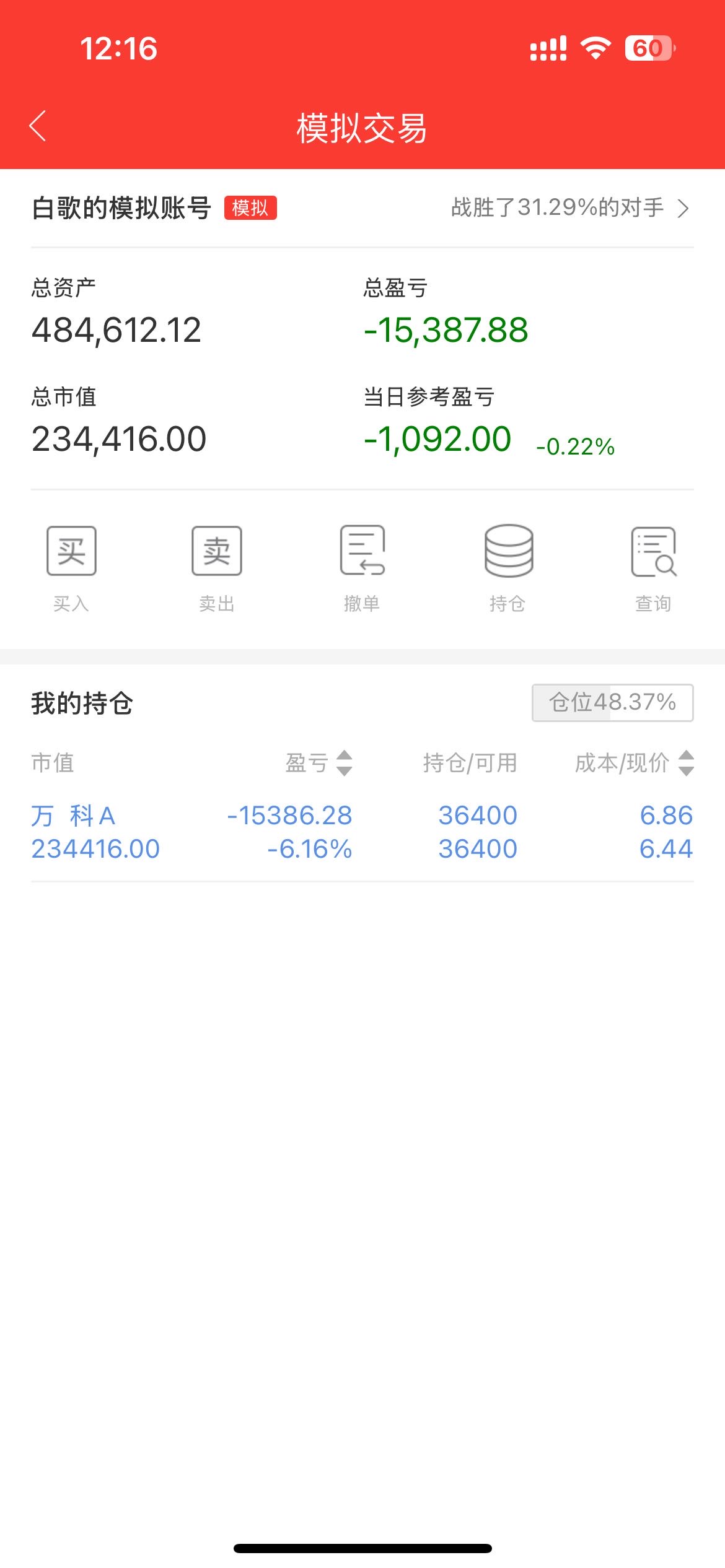Image resolution: width=725 pixels, height=1568 pixels.
Task: Sort holdings by 盈亏
Action: (x=319, y=763)
